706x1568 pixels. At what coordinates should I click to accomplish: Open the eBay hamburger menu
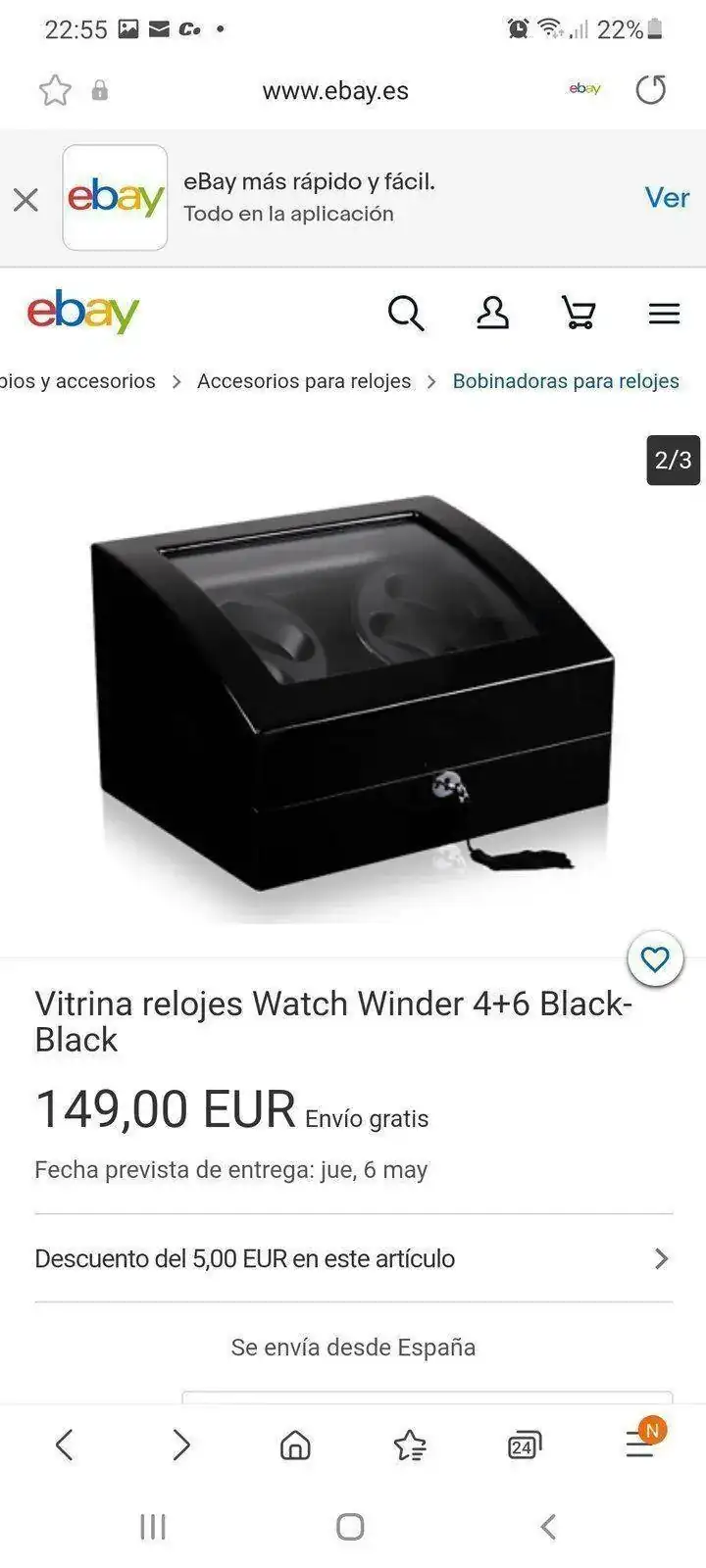coord(664,314)
